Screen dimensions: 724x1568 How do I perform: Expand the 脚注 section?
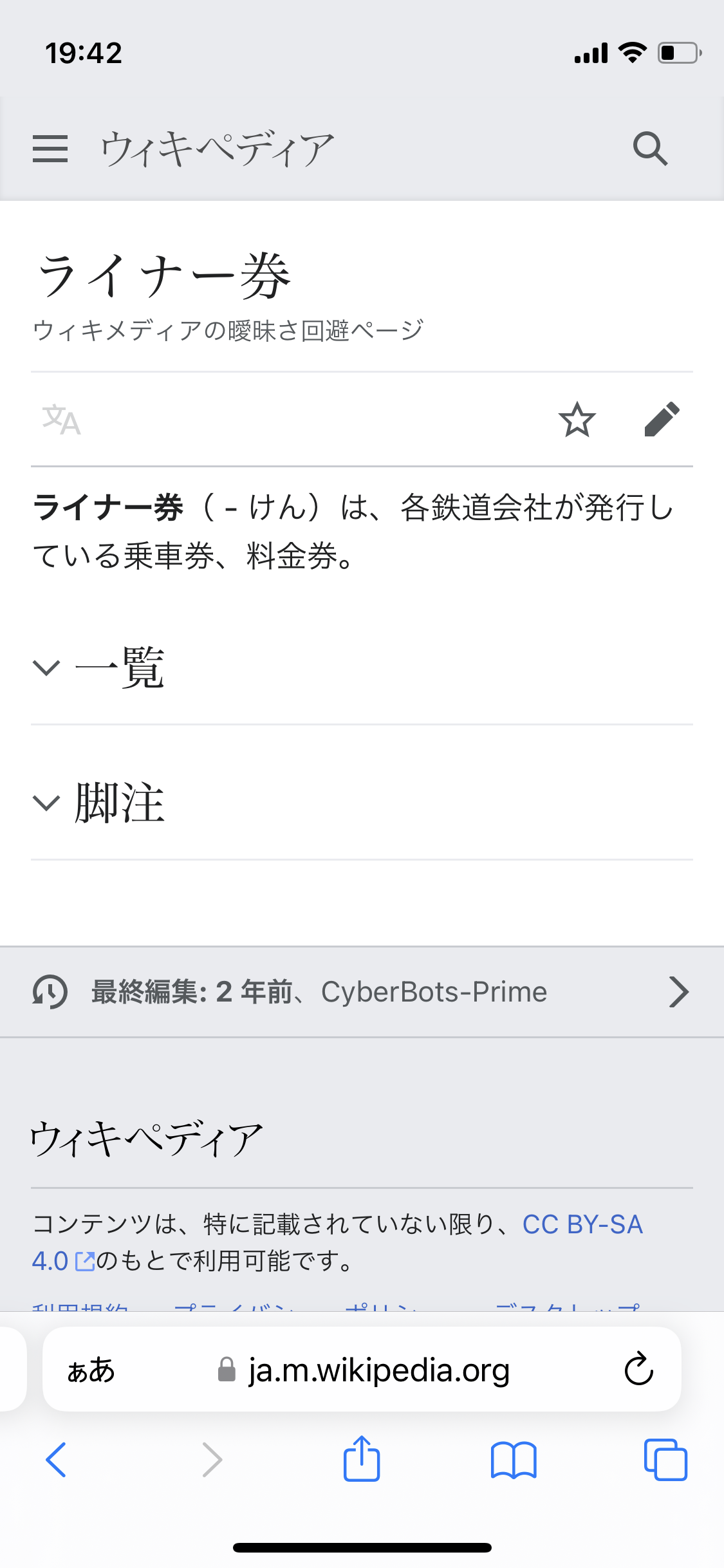coord(119,803)
